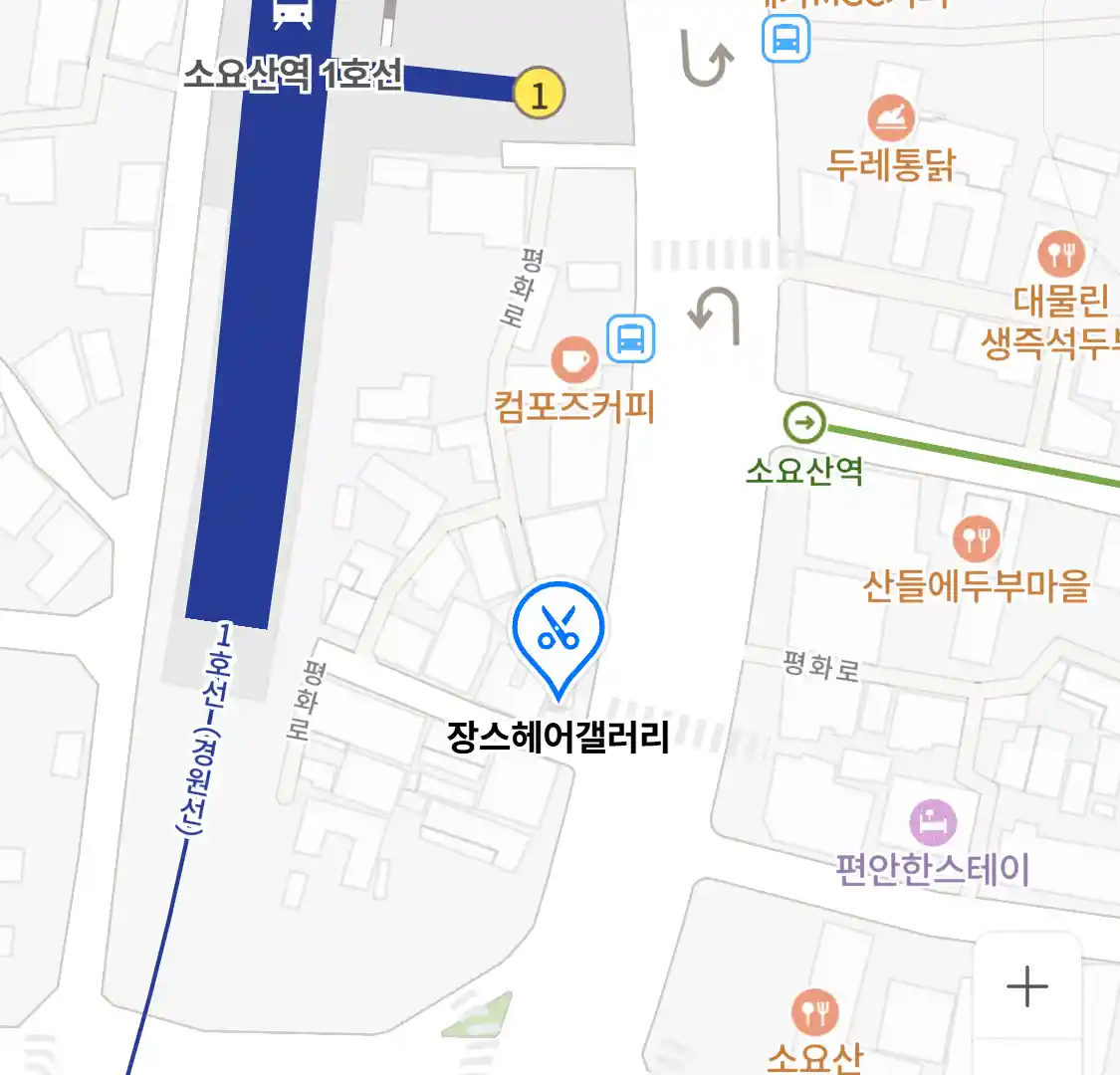Open the 소요산 restaurant marker
This screenshot has width=1120, height=1075.
click(815, 1012)
